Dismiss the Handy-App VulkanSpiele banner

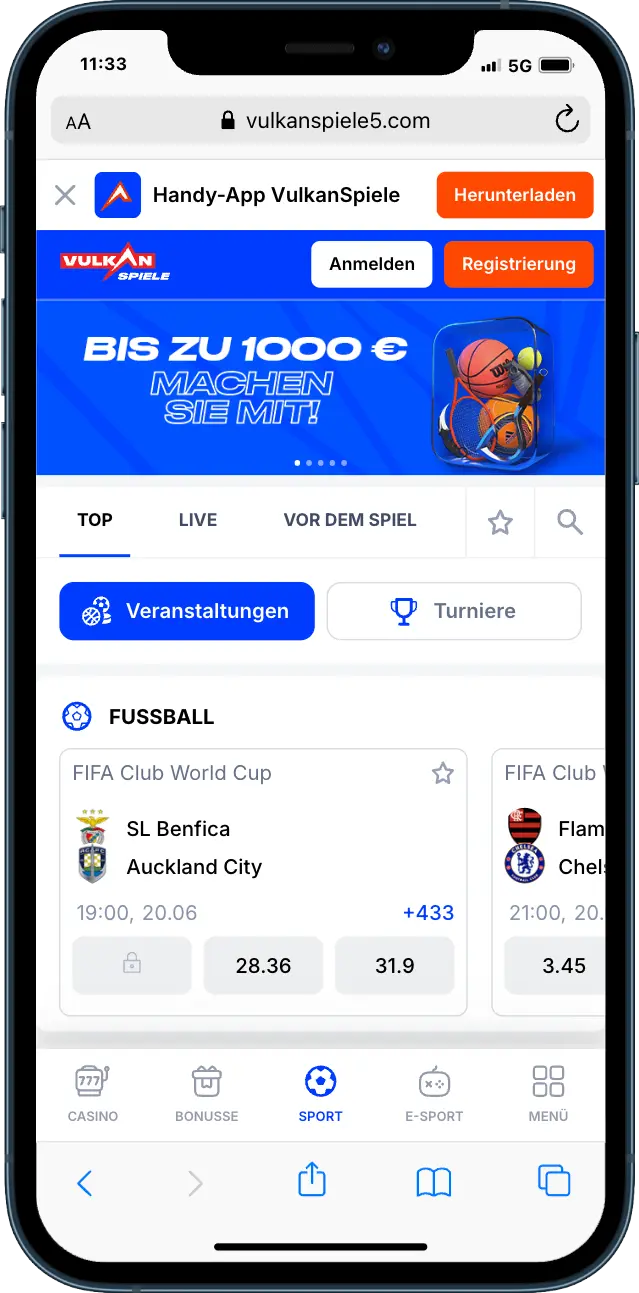tap(65, 195)
